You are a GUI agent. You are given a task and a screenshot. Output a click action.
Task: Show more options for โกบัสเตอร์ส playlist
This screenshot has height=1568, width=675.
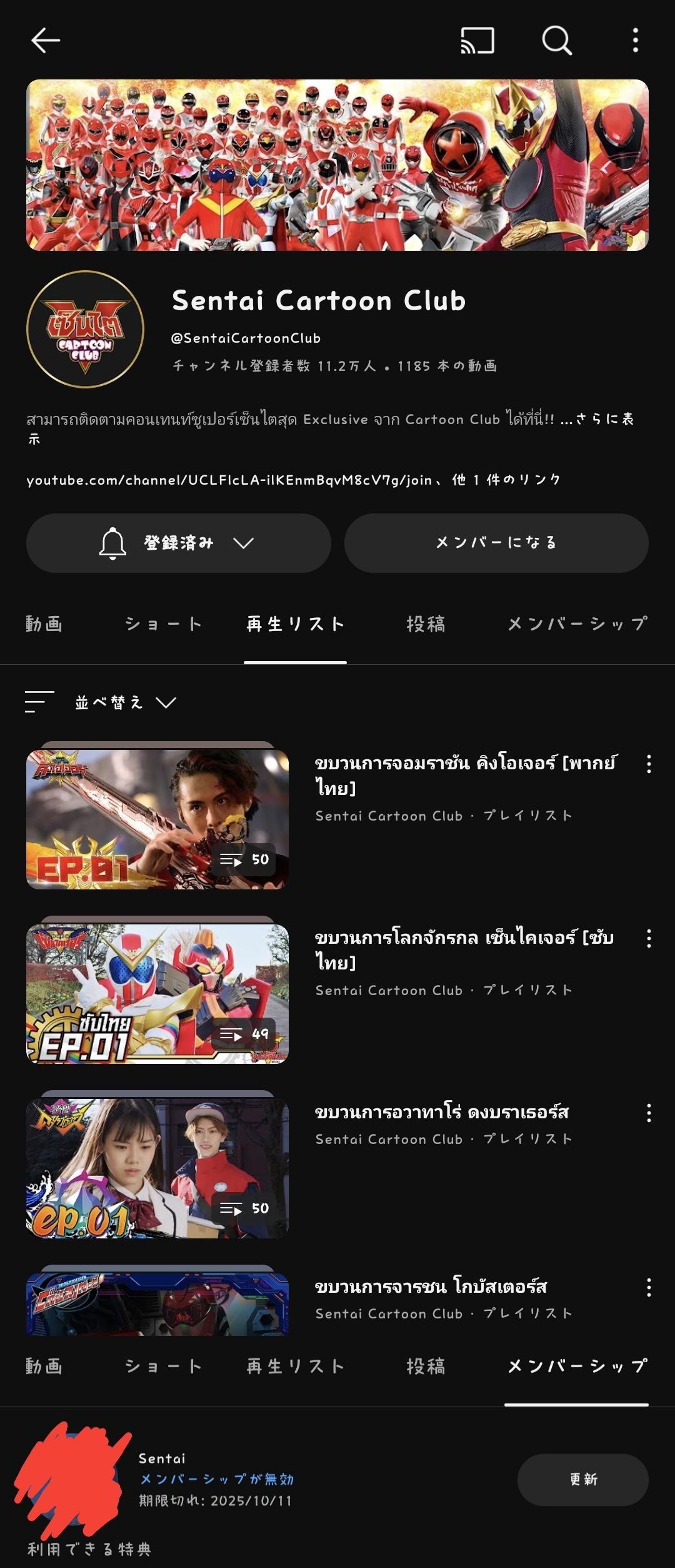pos(649,1287)
